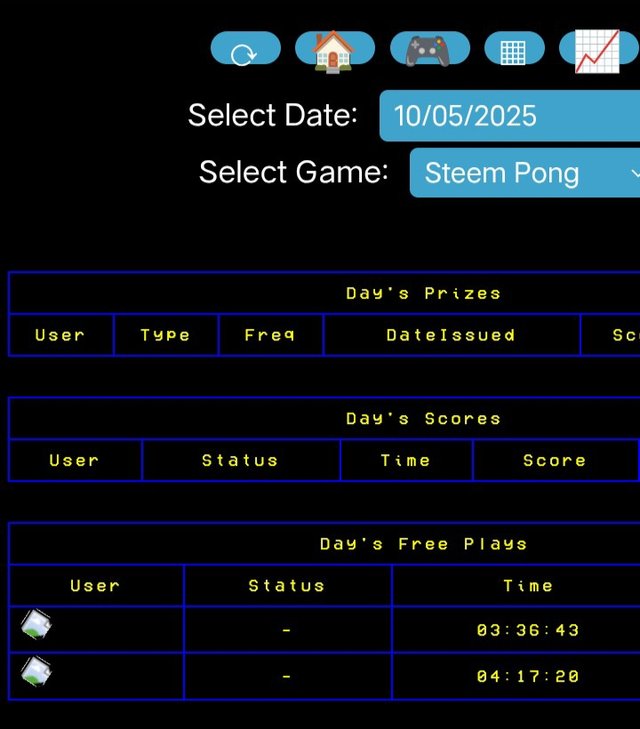Open the grid view button
Image resolution: width=640 pixels, height=729 pixels.
tap(514, 50)
